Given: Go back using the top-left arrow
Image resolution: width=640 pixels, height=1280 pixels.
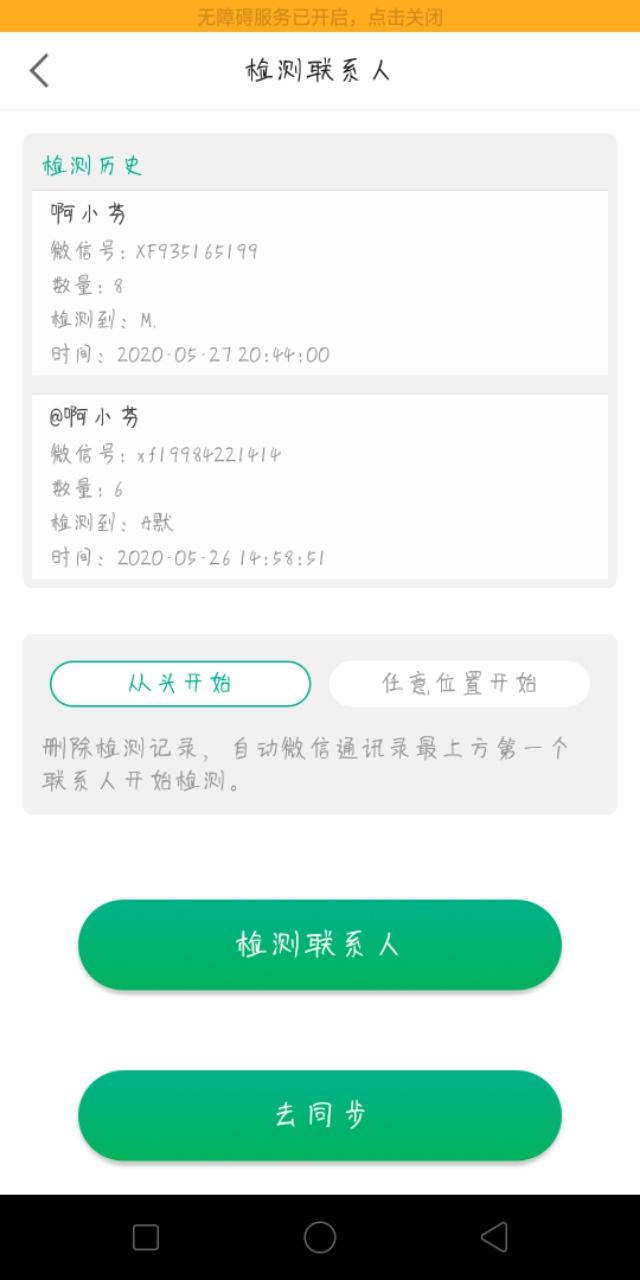Looking at the screenshot, I should (39, 71).
